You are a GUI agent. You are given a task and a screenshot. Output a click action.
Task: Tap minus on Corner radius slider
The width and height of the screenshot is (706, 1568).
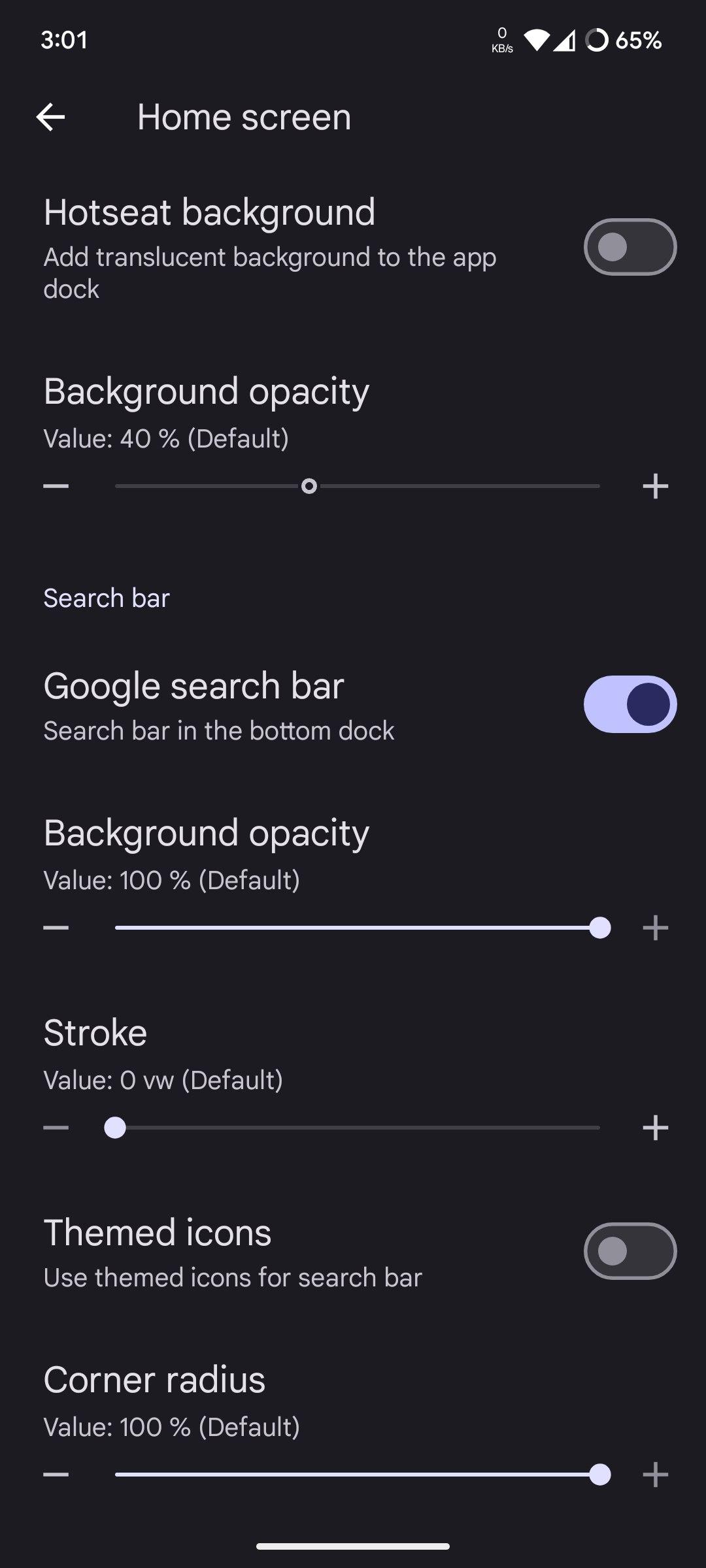[56, 1475]
